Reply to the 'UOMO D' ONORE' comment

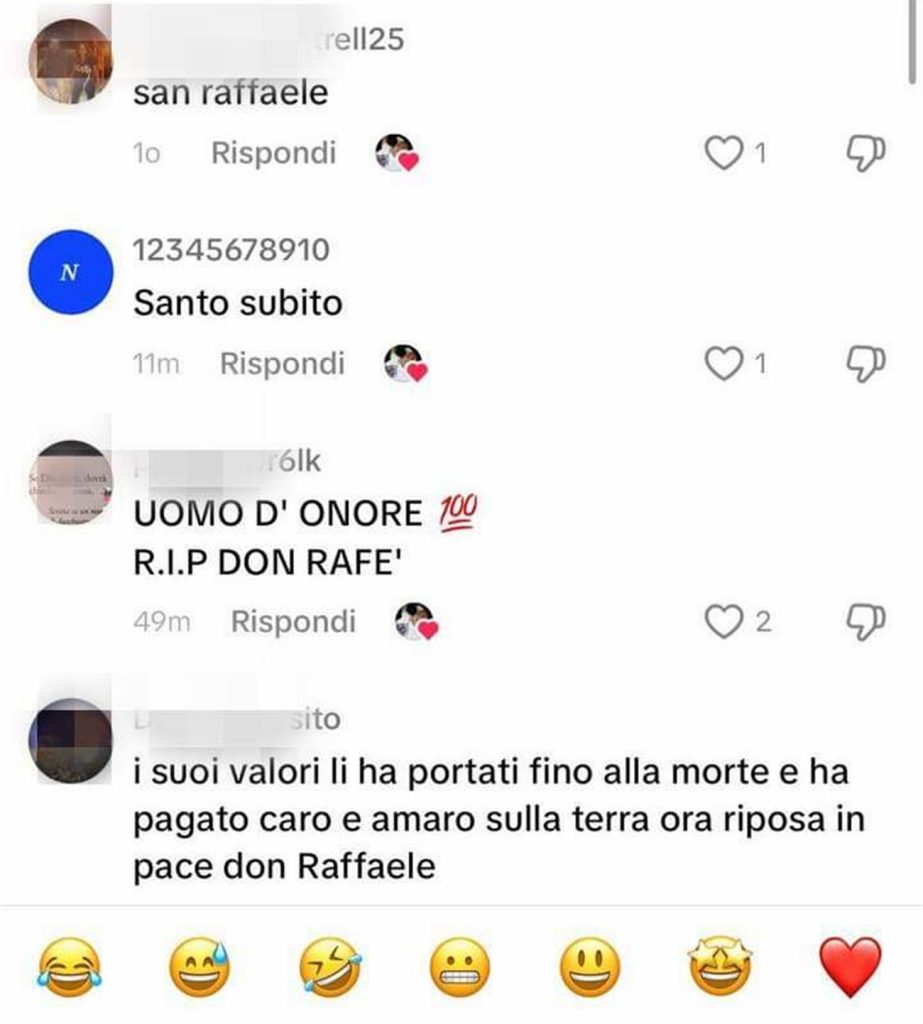[x=293, y=622]
